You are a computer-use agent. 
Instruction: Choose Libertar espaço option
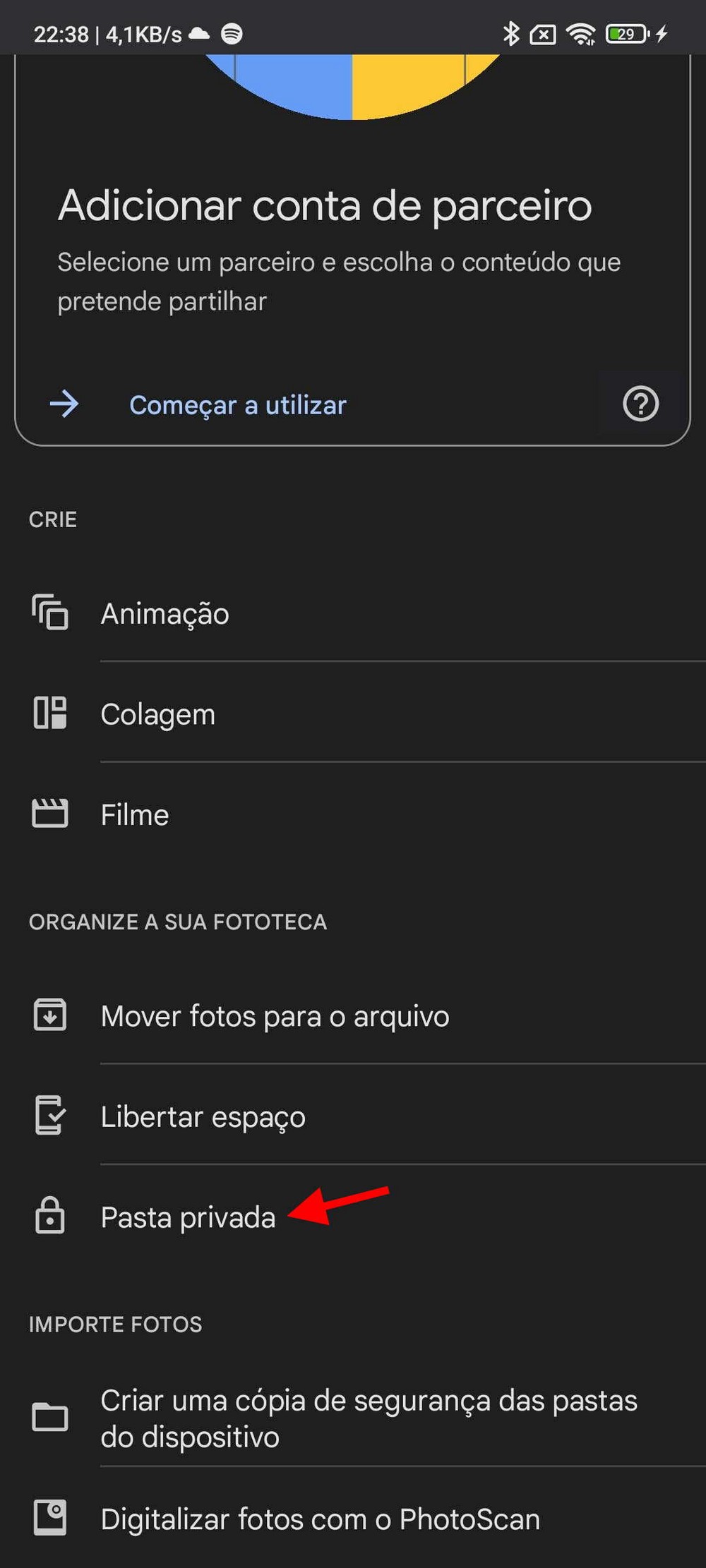click(x=353, y=1116)
